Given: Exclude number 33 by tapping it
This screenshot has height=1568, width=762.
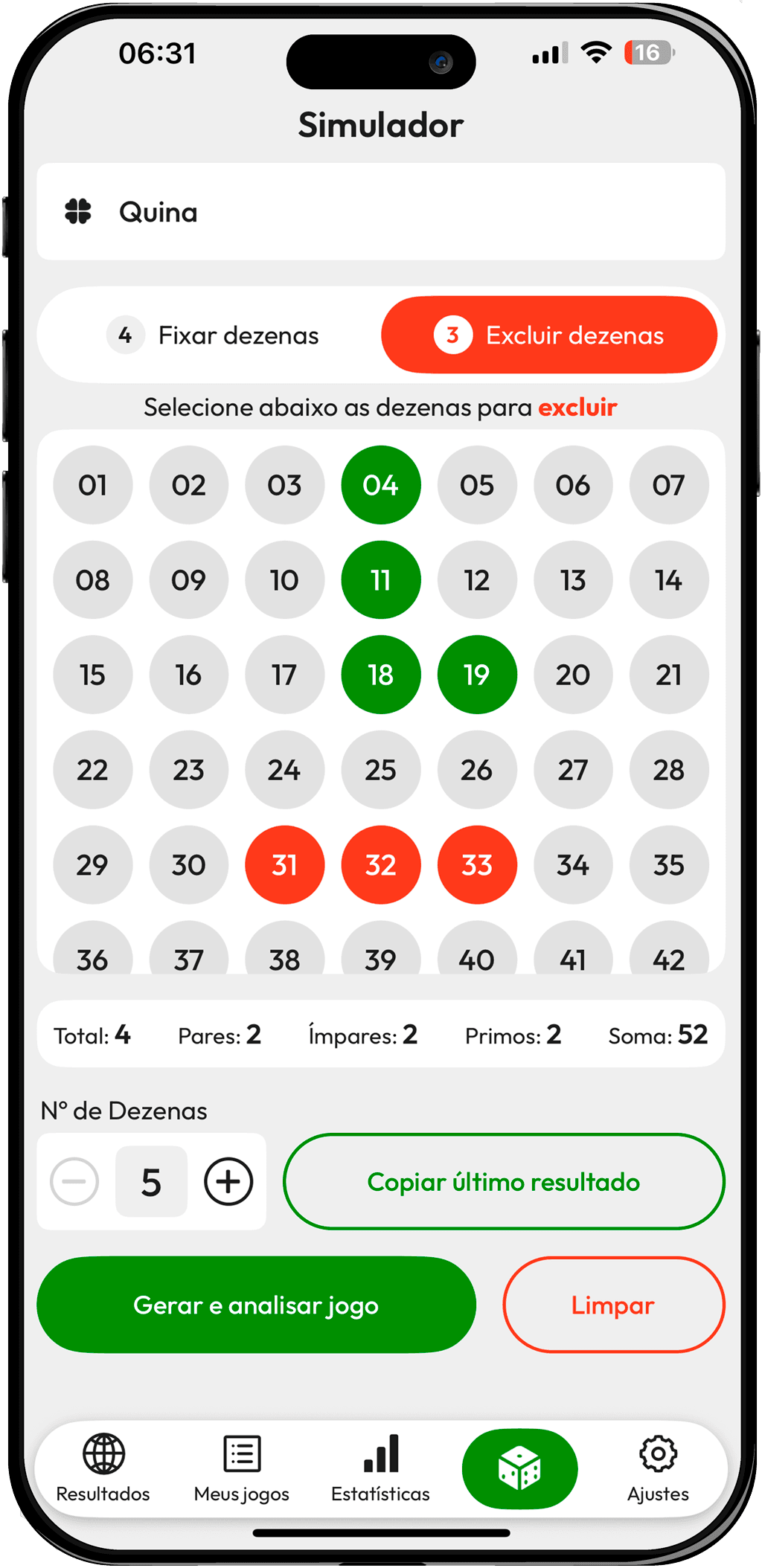Looking at the screenshot, I should coord(476,864).
